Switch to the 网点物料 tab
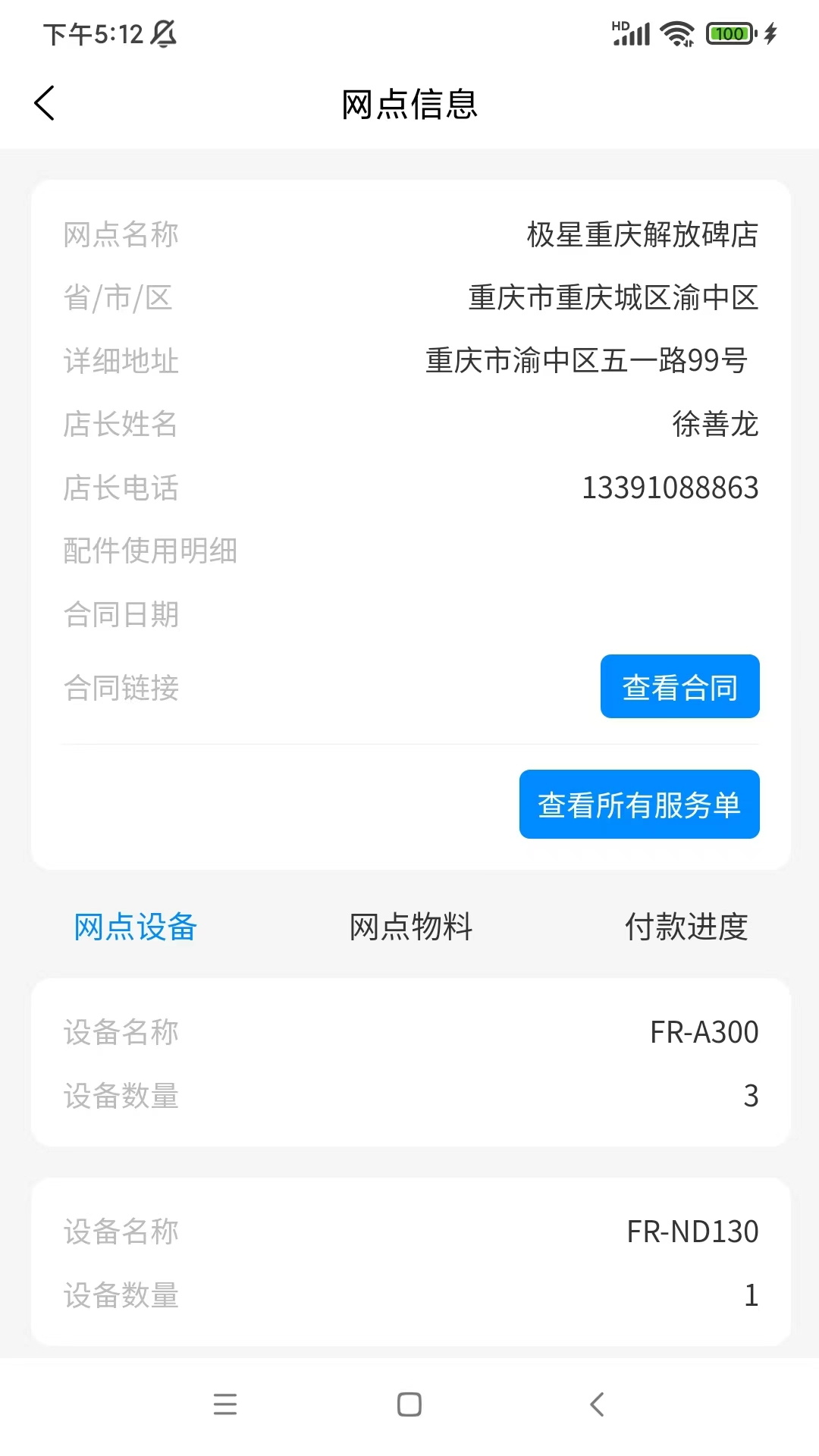 point(410,927)
